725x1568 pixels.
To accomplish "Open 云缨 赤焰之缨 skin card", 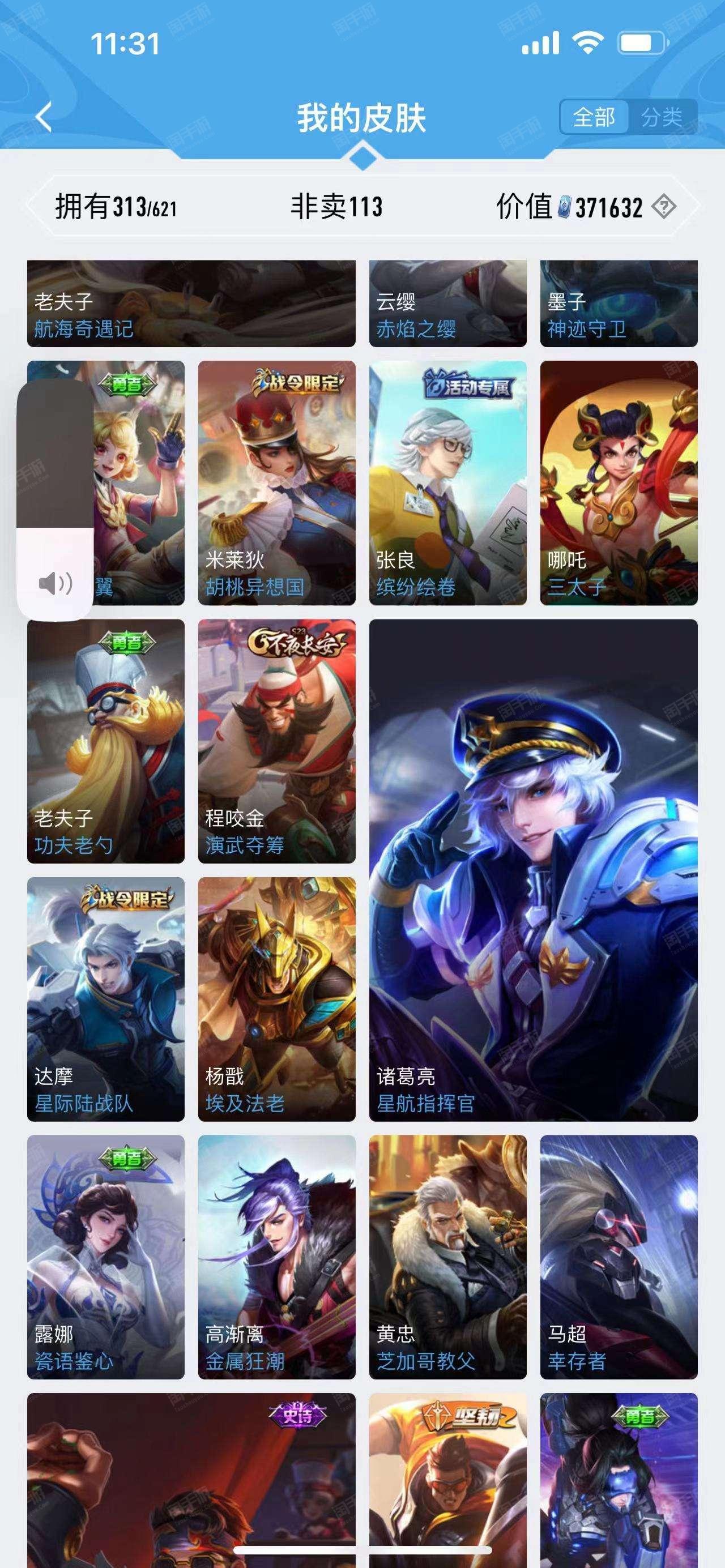I will pos(447,303).
